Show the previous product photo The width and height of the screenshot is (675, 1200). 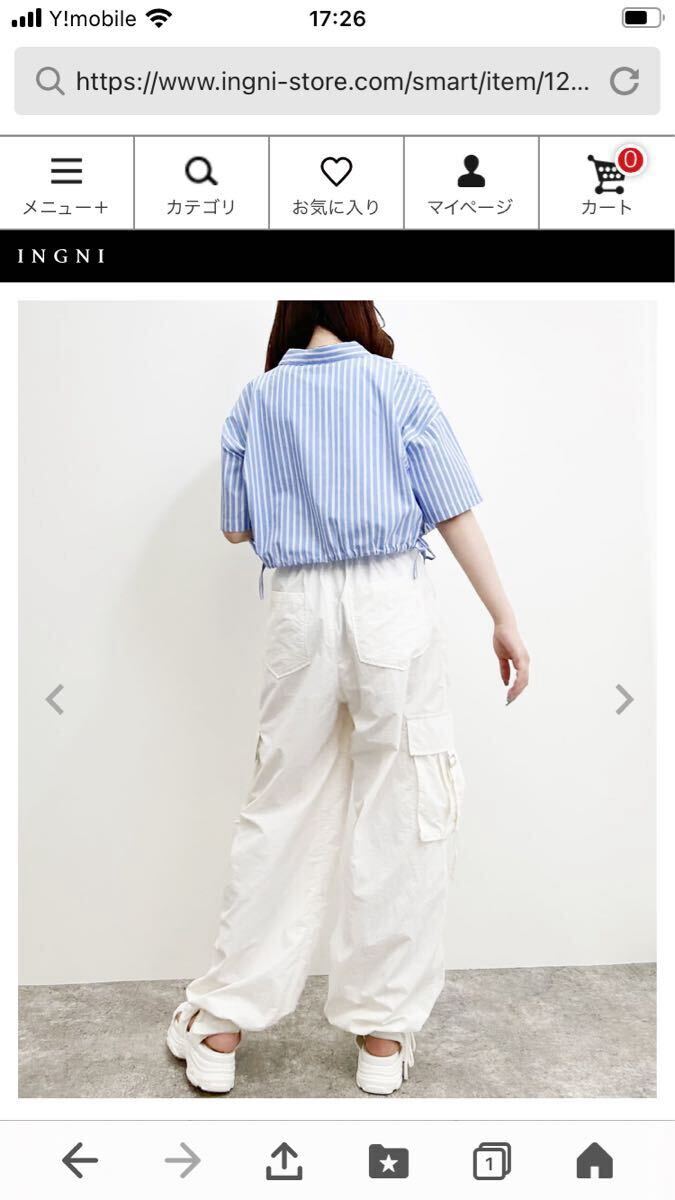click(x=55, y=699)
